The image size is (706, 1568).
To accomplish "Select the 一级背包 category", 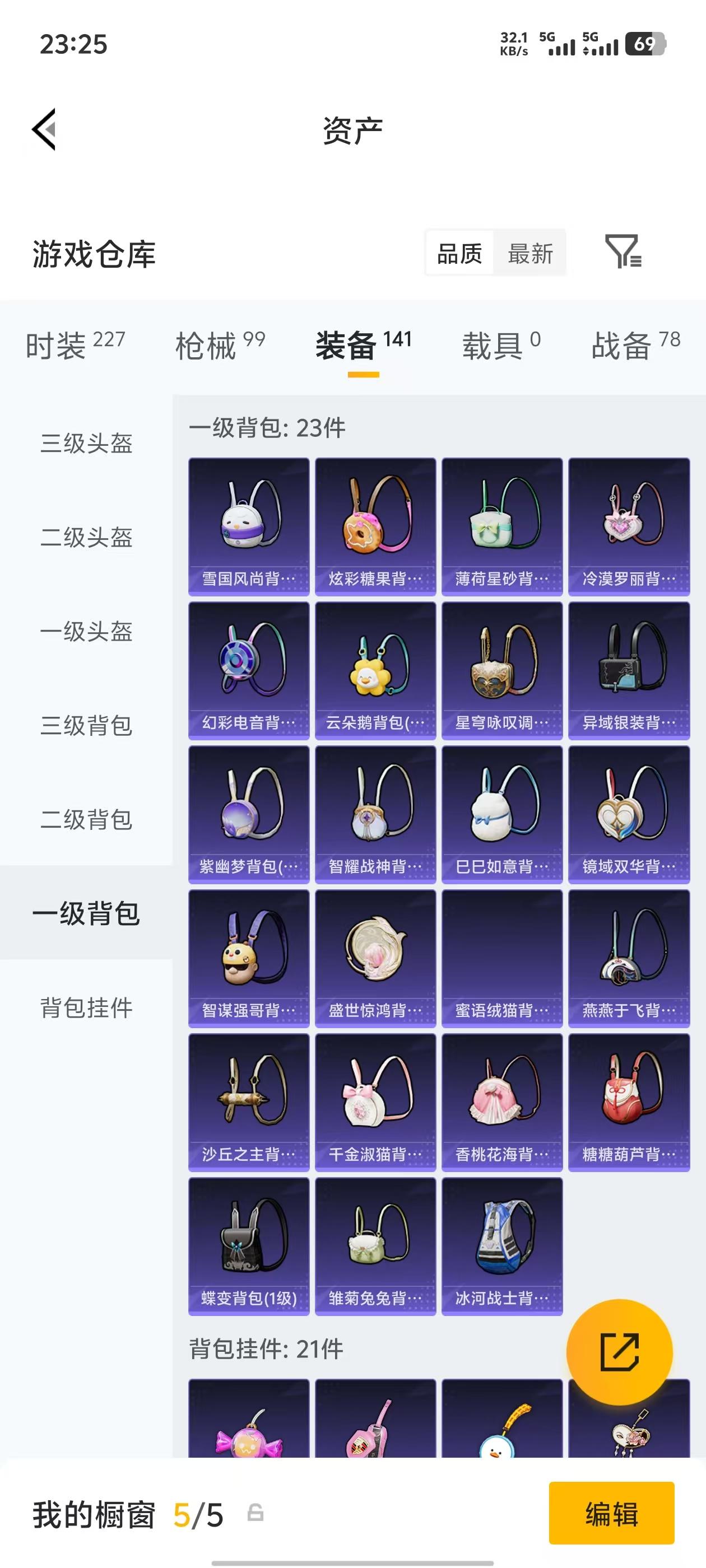I will click(87, 913).
